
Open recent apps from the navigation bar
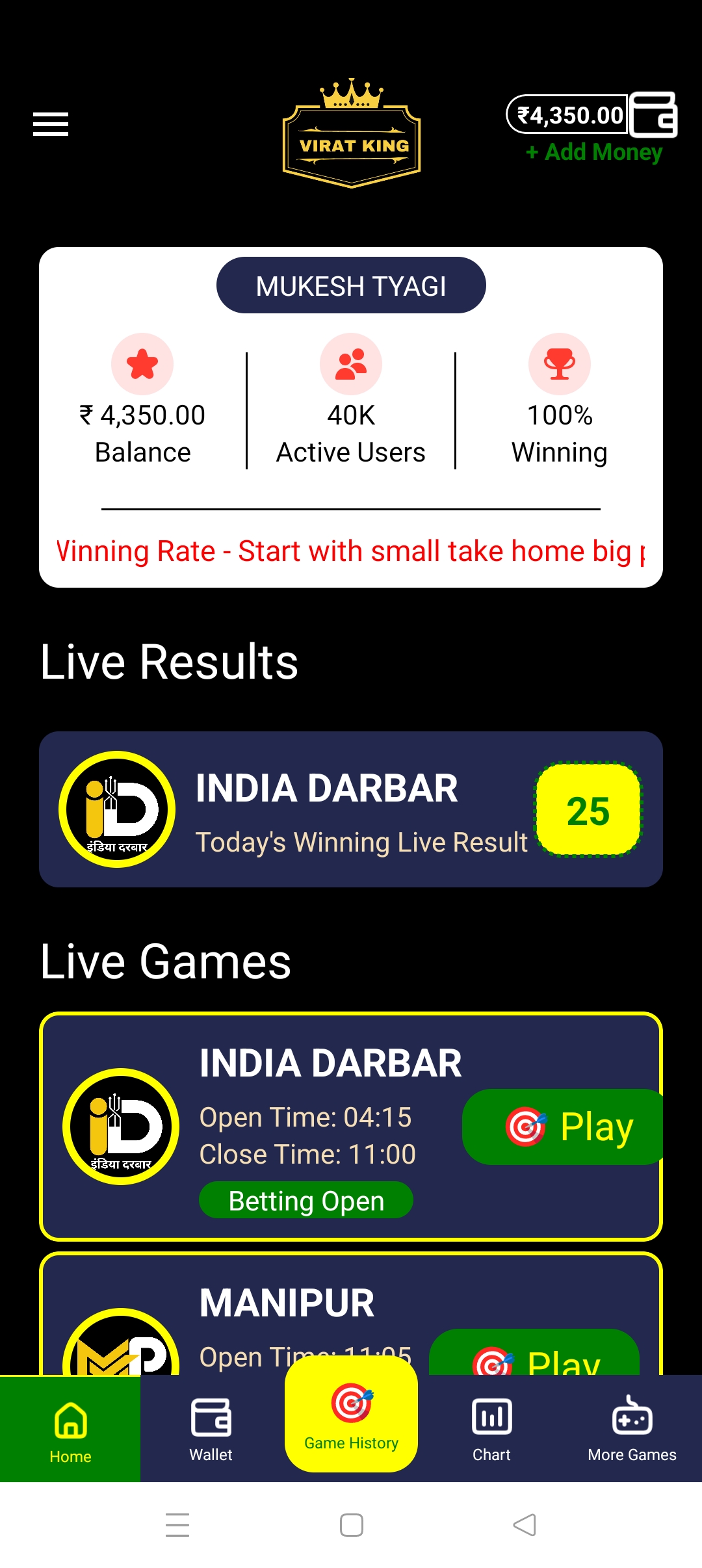coord(177,1524)
